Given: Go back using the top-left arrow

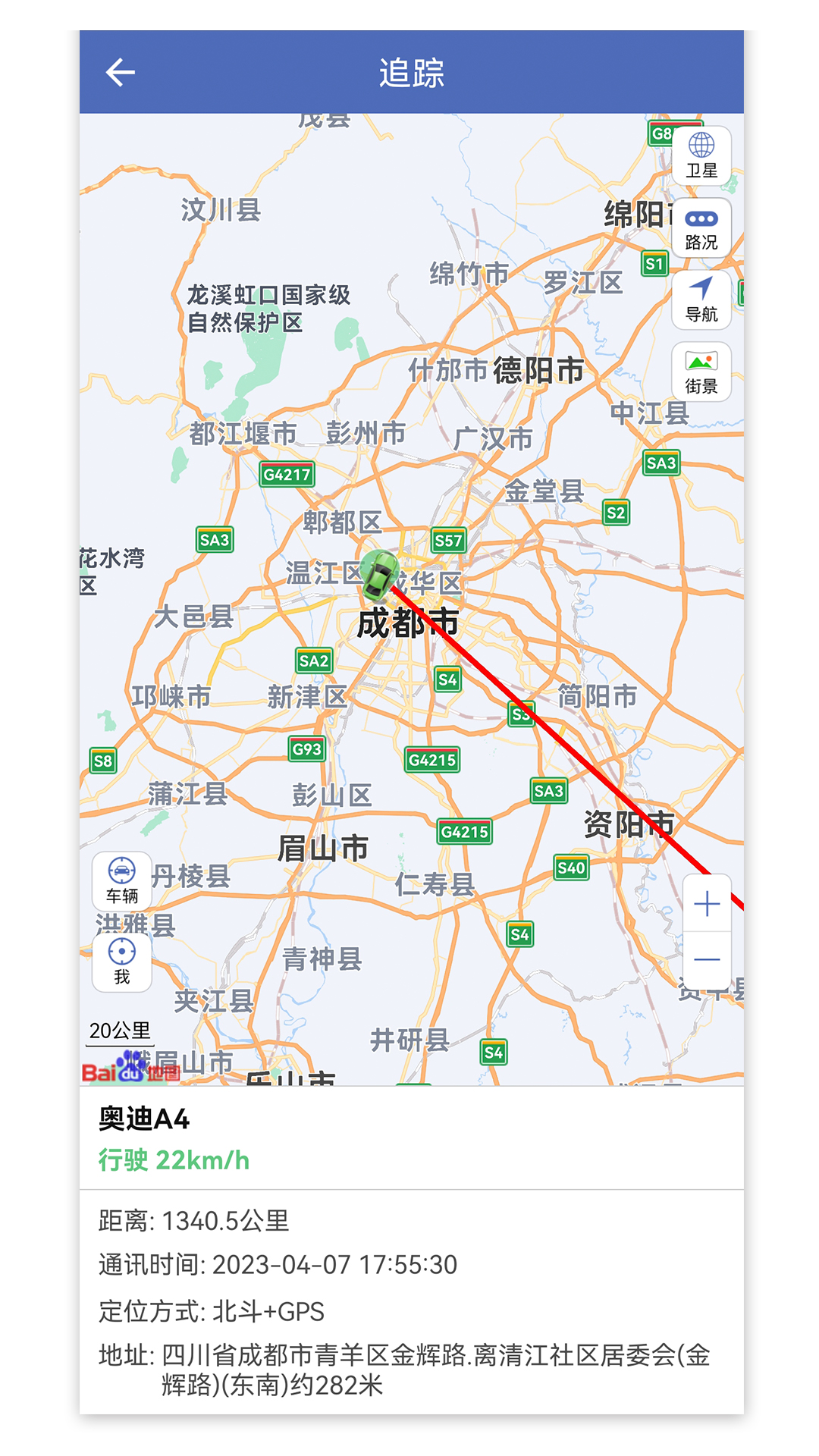Looking at the screenshot, I should [x=120, y=73].
